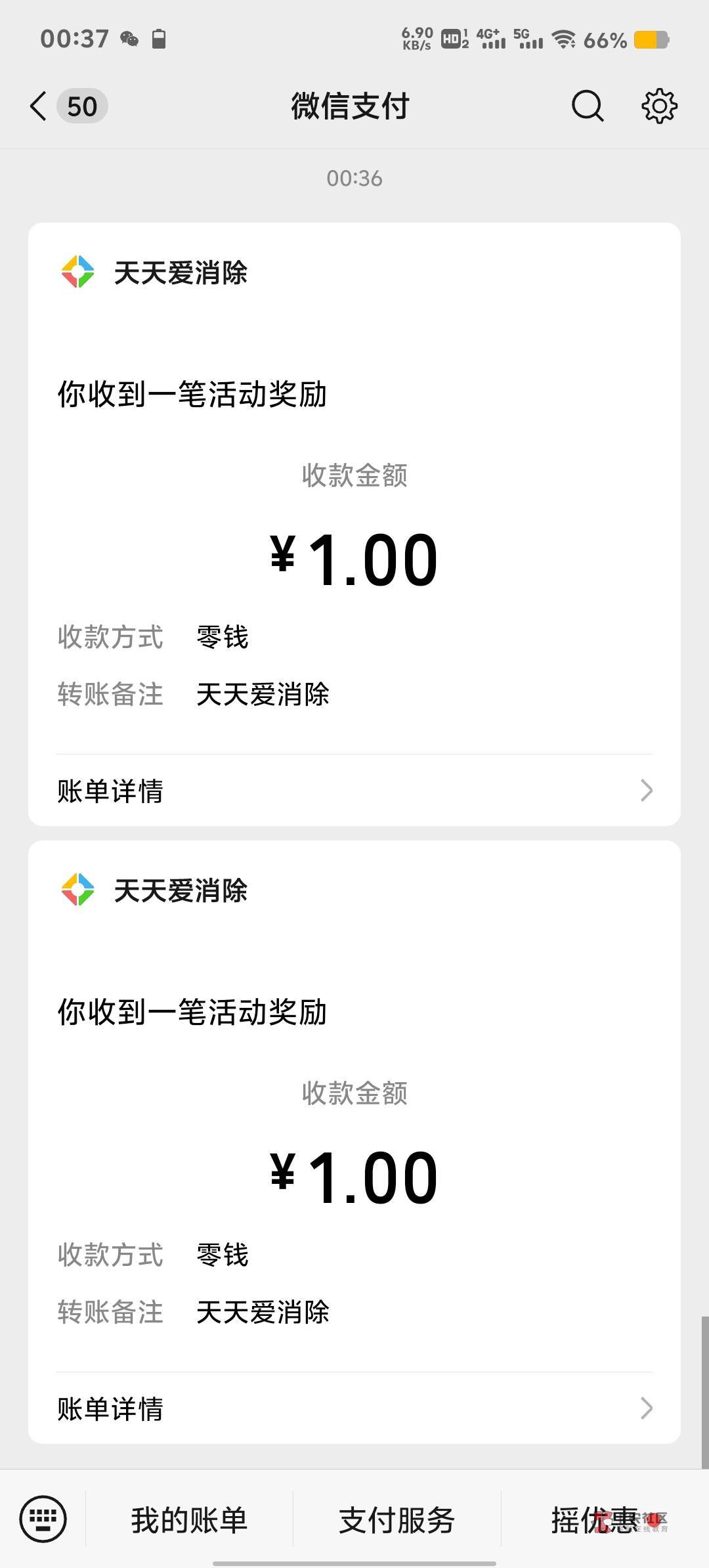Open 支付服务 menu
709x1568 pixels.
coord(397,1520)
